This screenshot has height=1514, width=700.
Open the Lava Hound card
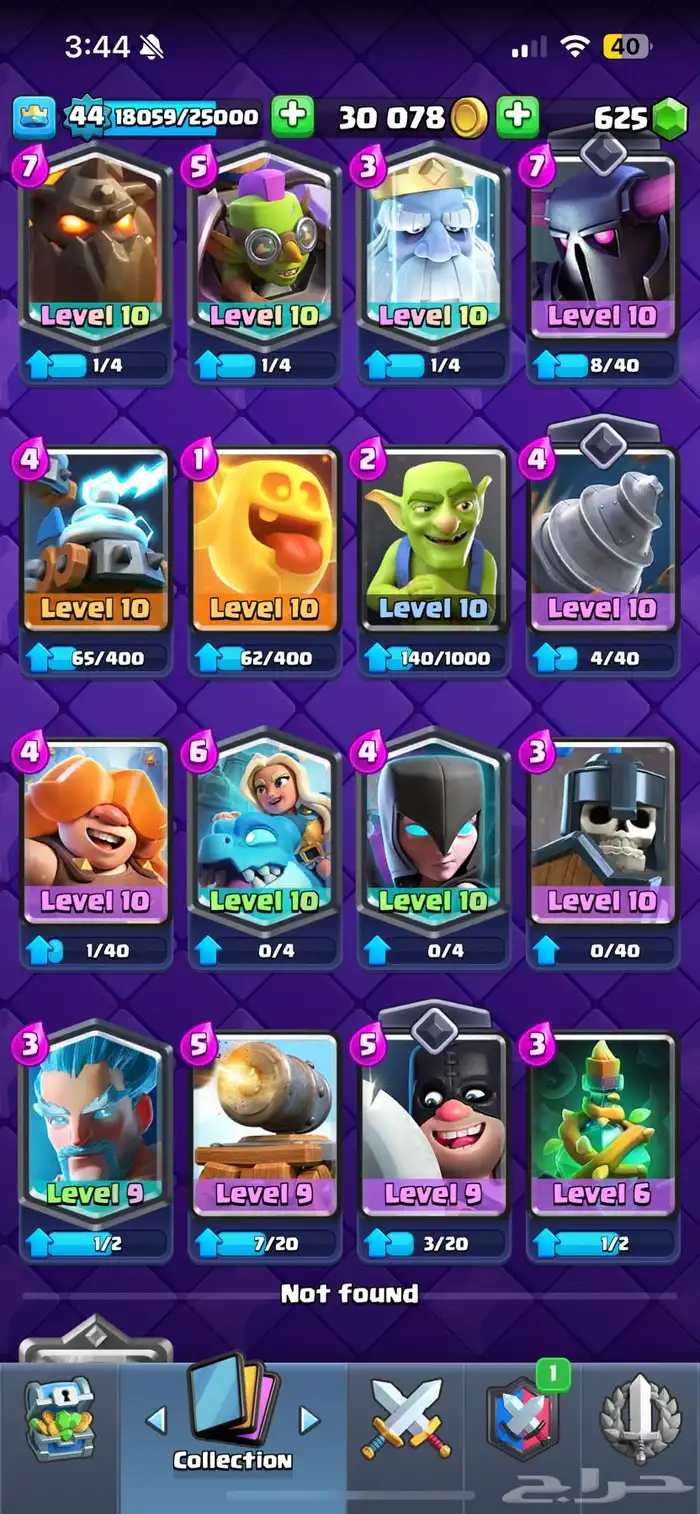point(95,252)
